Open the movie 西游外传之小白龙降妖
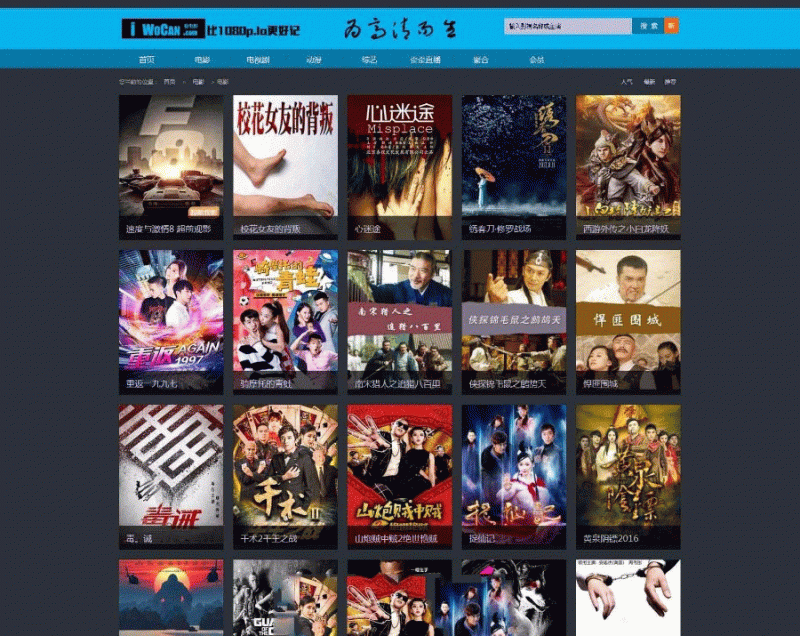The width and height of the screenshot is (800, 636). pyautogui.click(x=628, y=165)
